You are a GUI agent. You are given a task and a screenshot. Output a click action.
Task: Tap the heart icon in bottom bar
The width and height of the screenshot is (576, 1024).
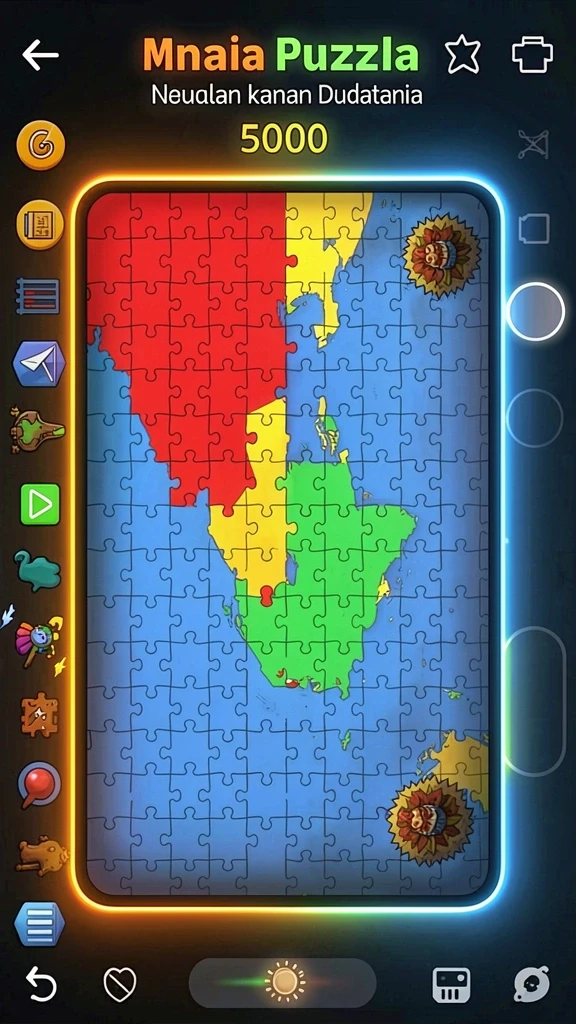tap(120, 984)
